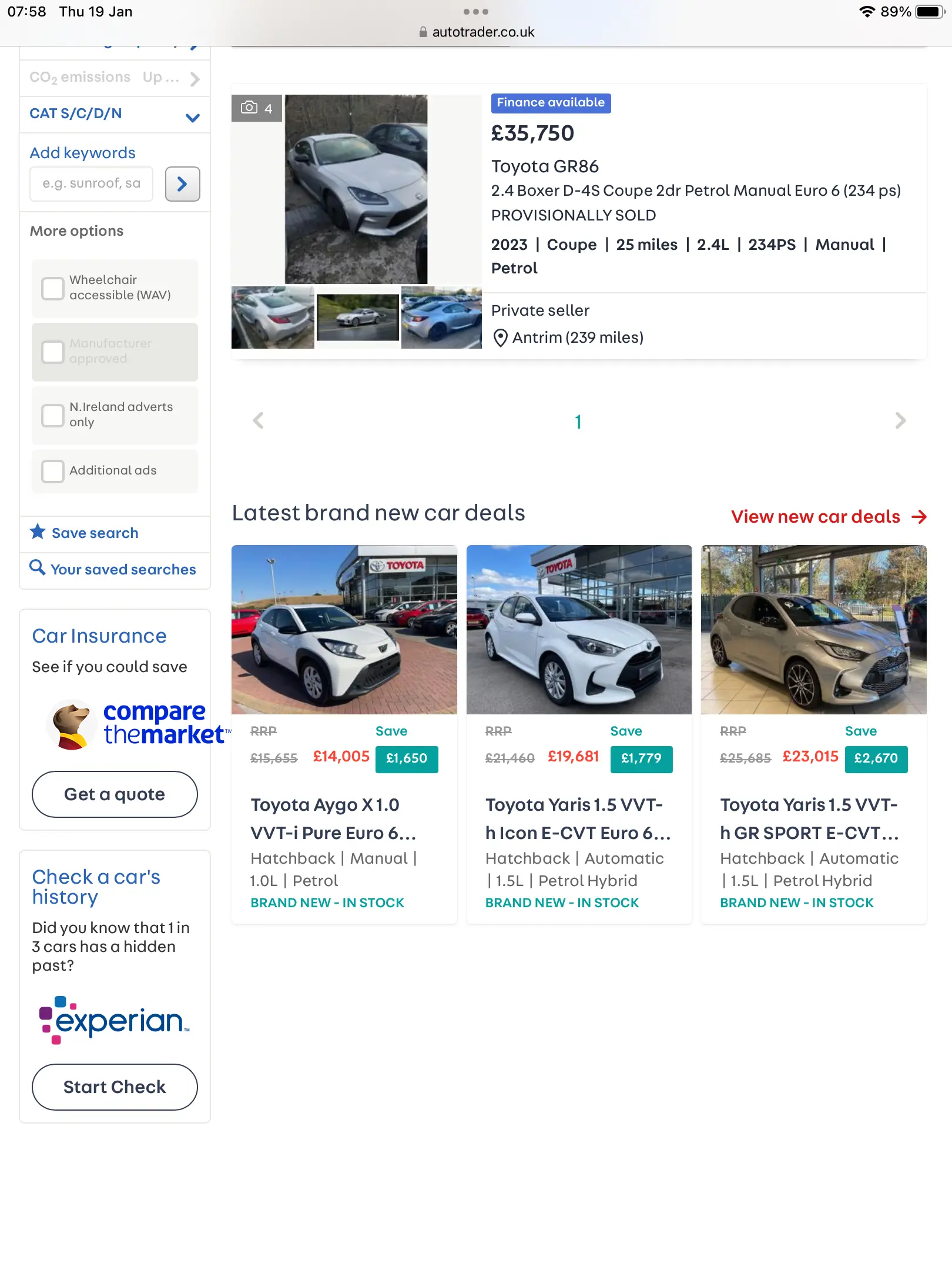Image resolution: width=952 pixels, height=1270 pixels.
Task: Start Check for car history
Action: pyautogui.click(x=115, y=1087)
